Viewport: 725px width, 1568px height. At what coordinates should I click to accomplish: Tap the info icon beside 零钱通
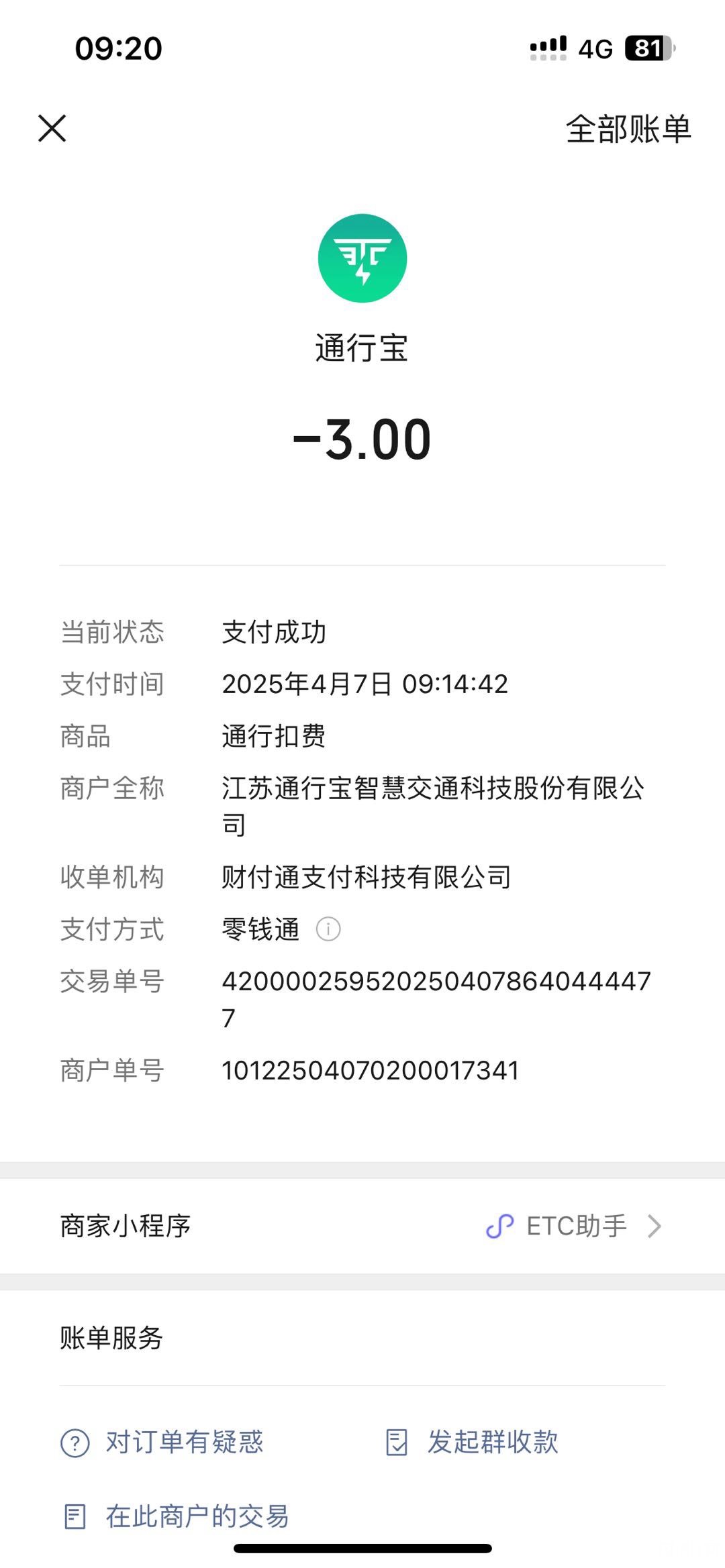328,929
